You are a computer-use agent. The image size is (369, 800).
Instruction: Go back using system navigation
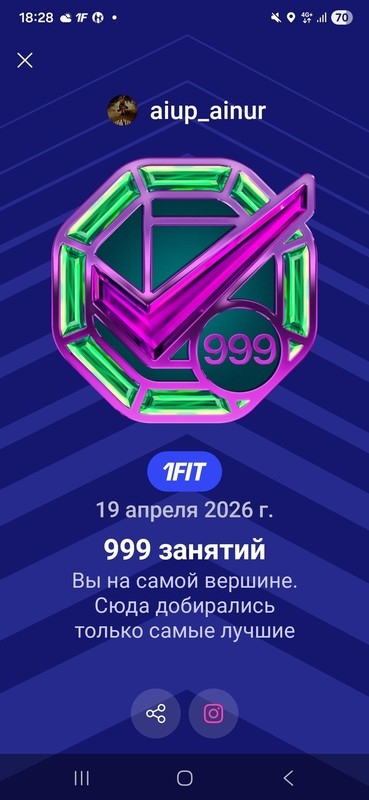288,778
